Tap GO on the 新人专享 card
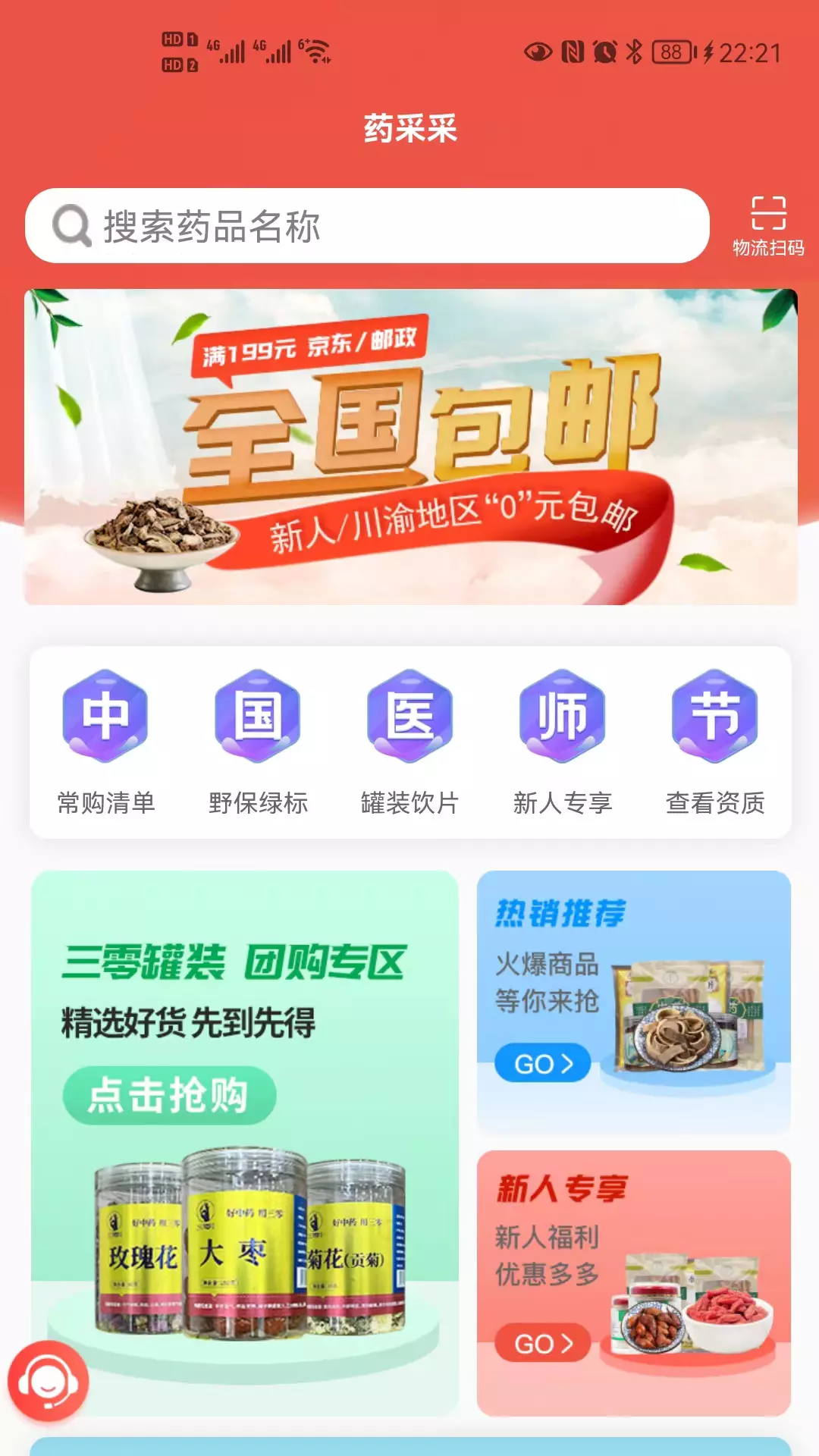 coord(543,1343)
